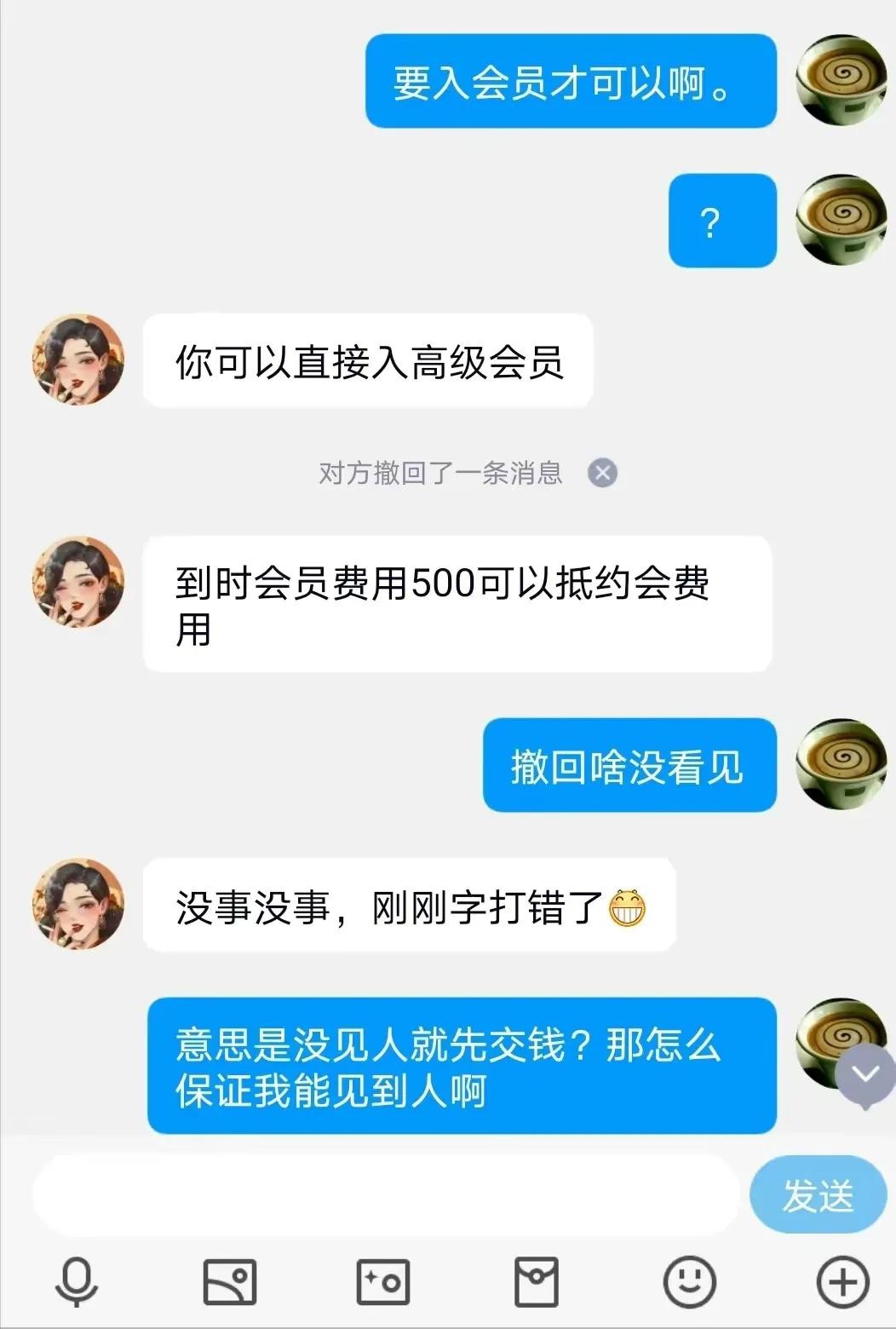Open the camera capture icon
This screenshot has width=896, height=1329.
pos(382,1282)
